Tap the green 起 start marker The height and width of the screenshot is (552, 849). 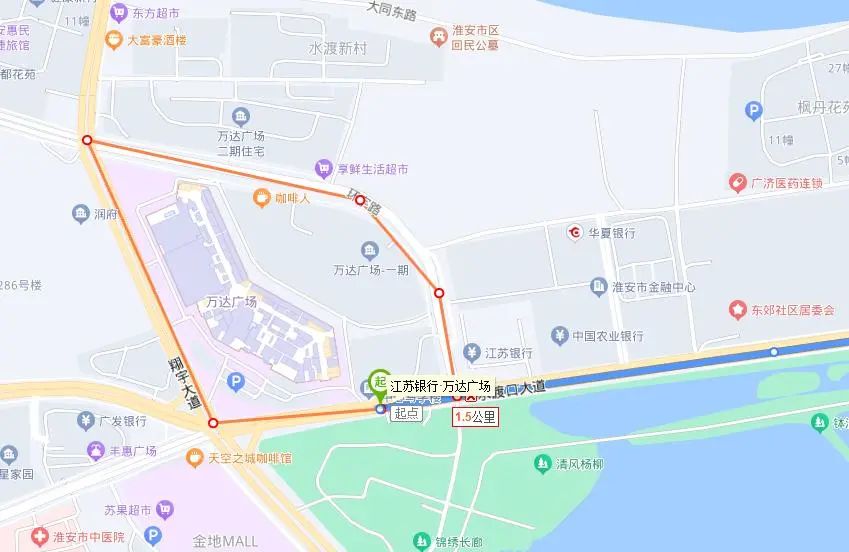380,381
